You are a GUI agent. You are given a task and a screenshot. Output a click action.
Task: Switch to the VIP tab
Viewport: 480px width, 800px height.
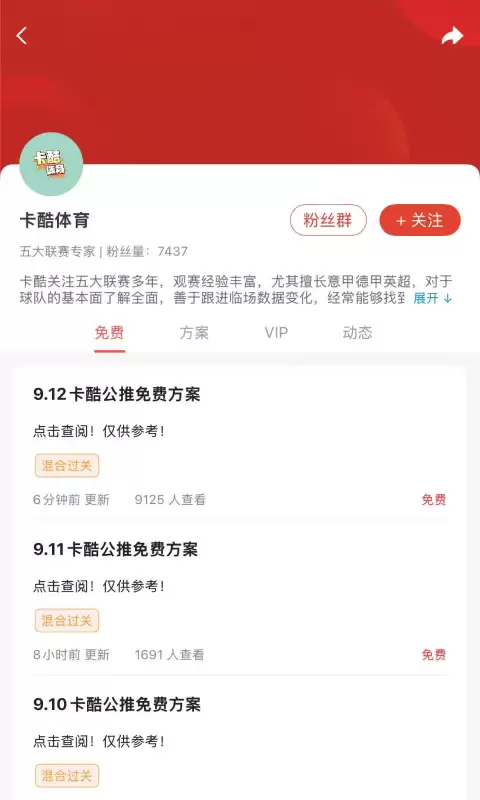[276, 333]
